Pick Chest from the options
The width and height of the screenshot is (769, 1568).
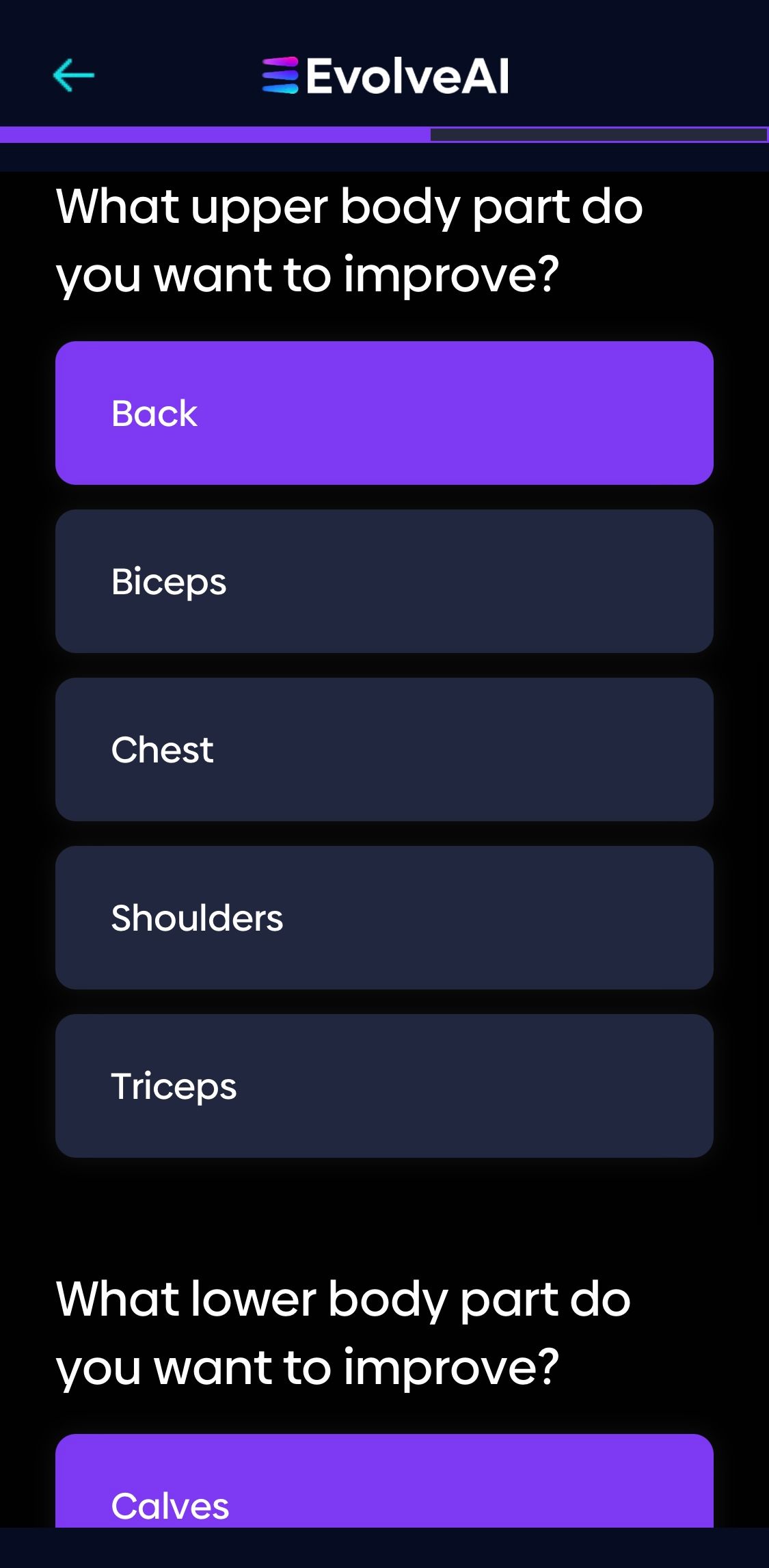384,749
